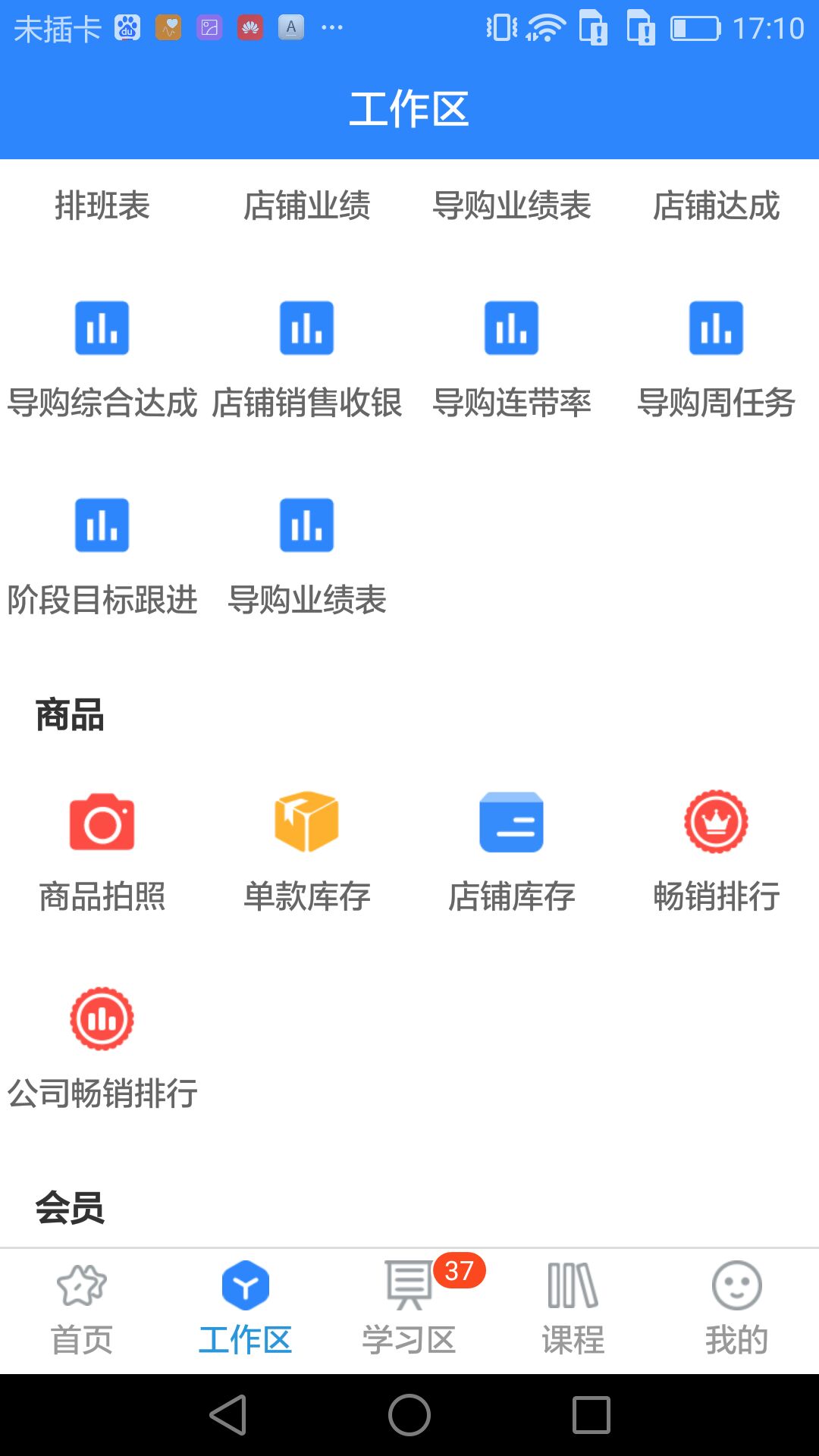The image size is (819, 1456).
Task: Open 店铺库存
Action: pyautogui.click(x=512, y=823)
